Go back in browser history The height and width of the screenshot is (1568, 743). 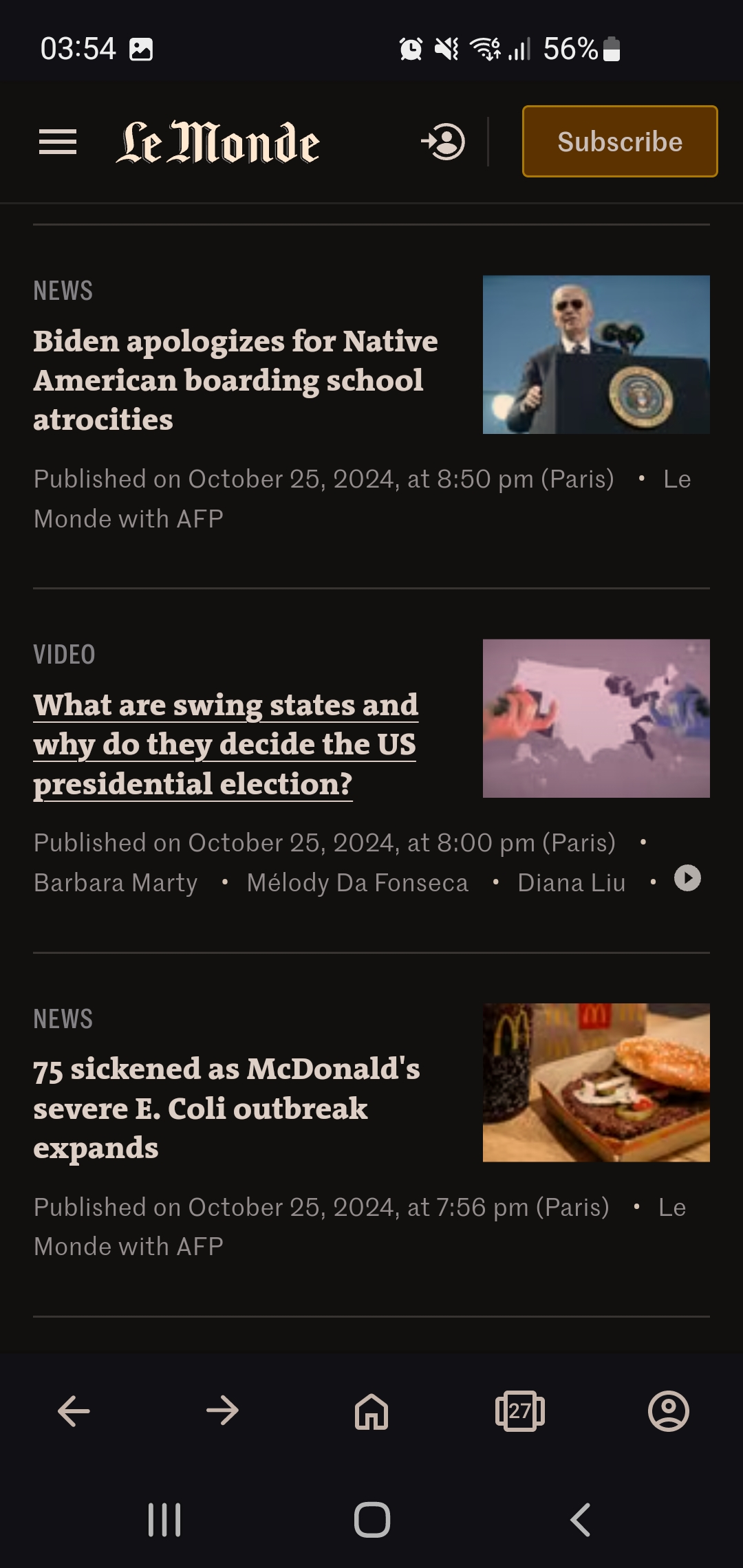click(x=74, y=1411)
